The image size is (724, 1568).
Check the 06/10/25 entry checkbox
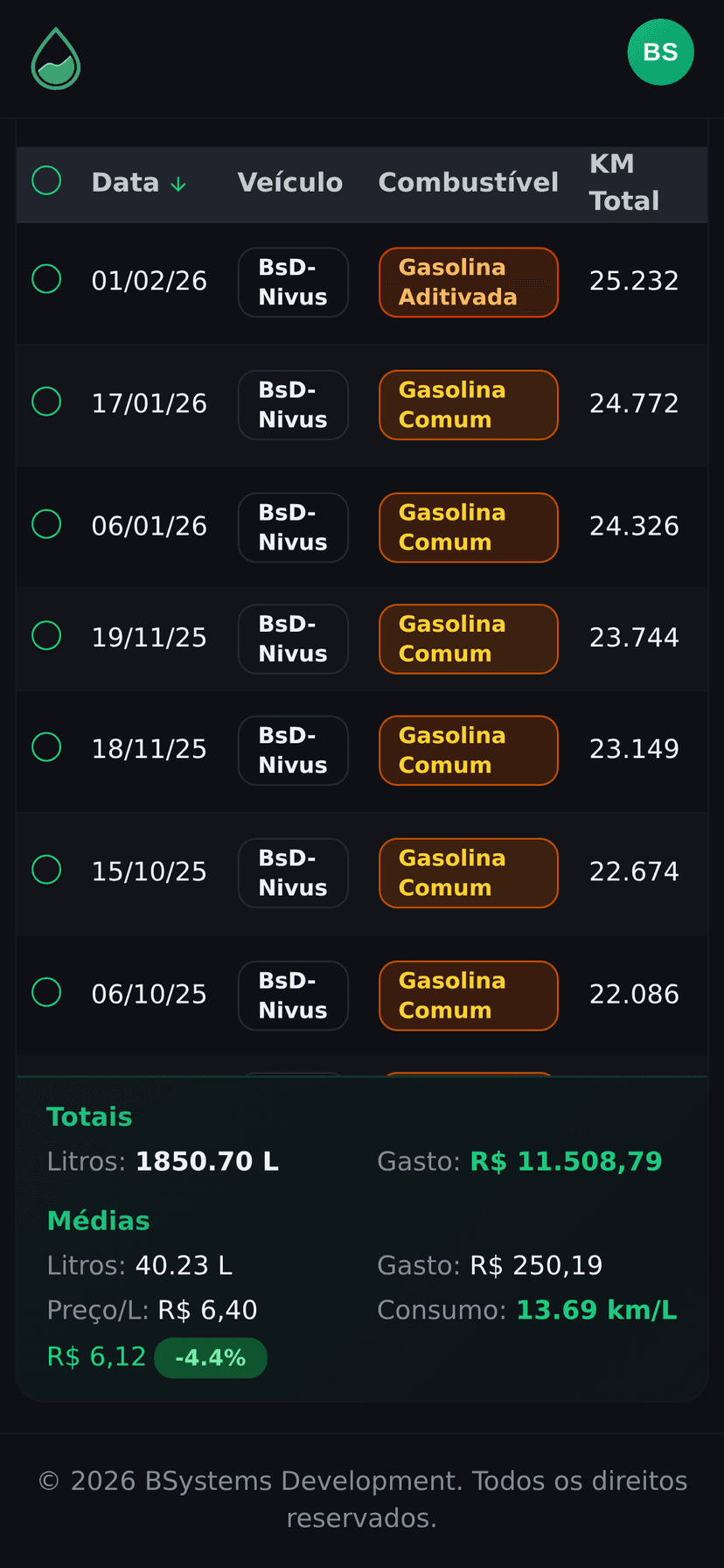pos(46,993)
